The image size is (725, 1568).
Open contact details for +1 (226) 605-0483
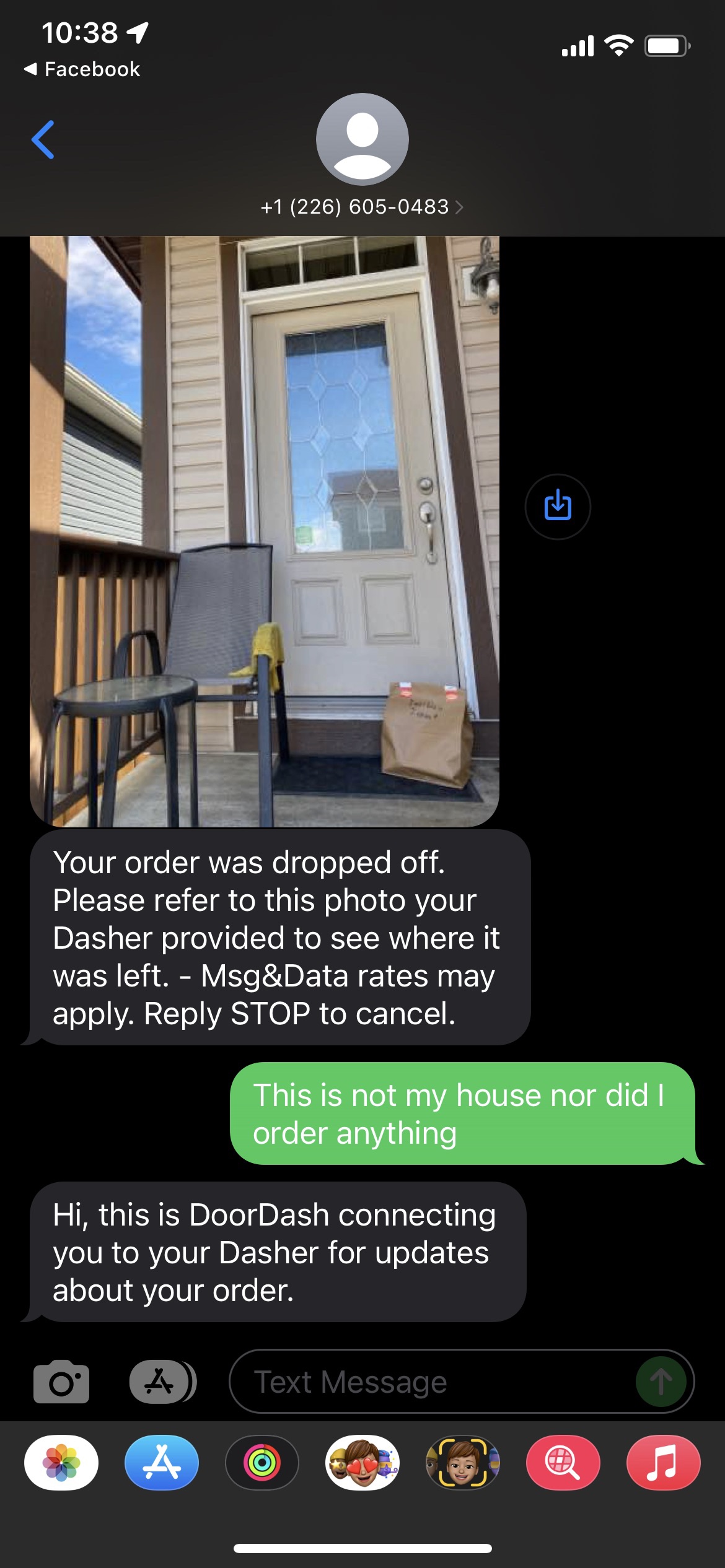point(362,206)
